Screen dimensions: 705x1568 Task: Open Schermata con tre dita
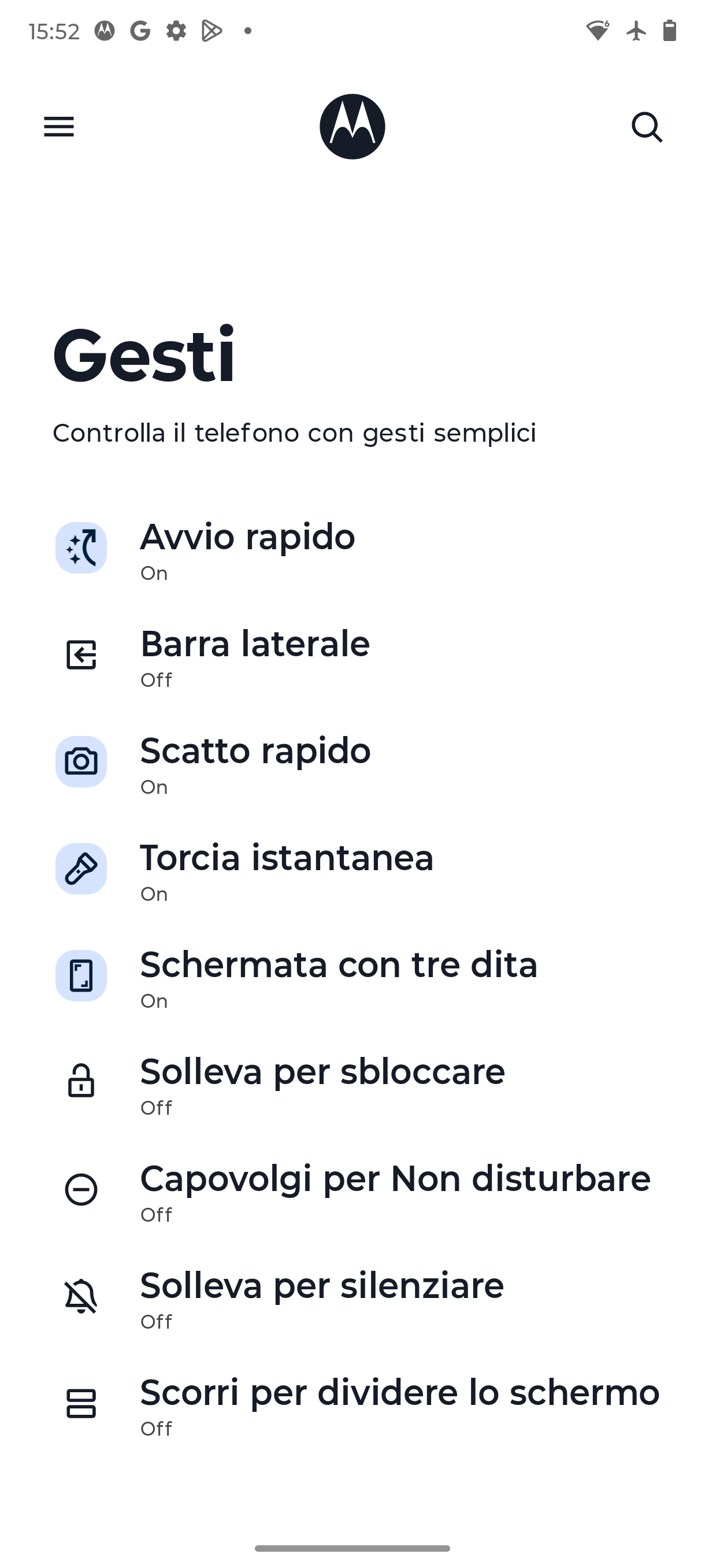coord(352,977)
